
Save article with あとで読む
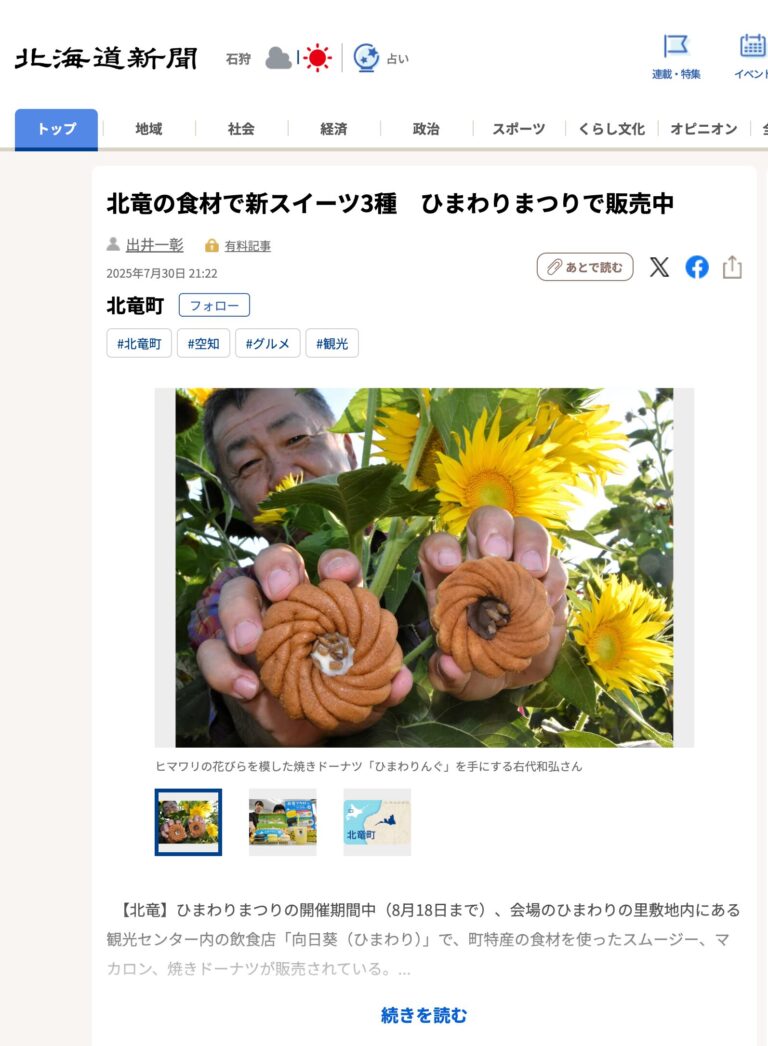[585, 267]
